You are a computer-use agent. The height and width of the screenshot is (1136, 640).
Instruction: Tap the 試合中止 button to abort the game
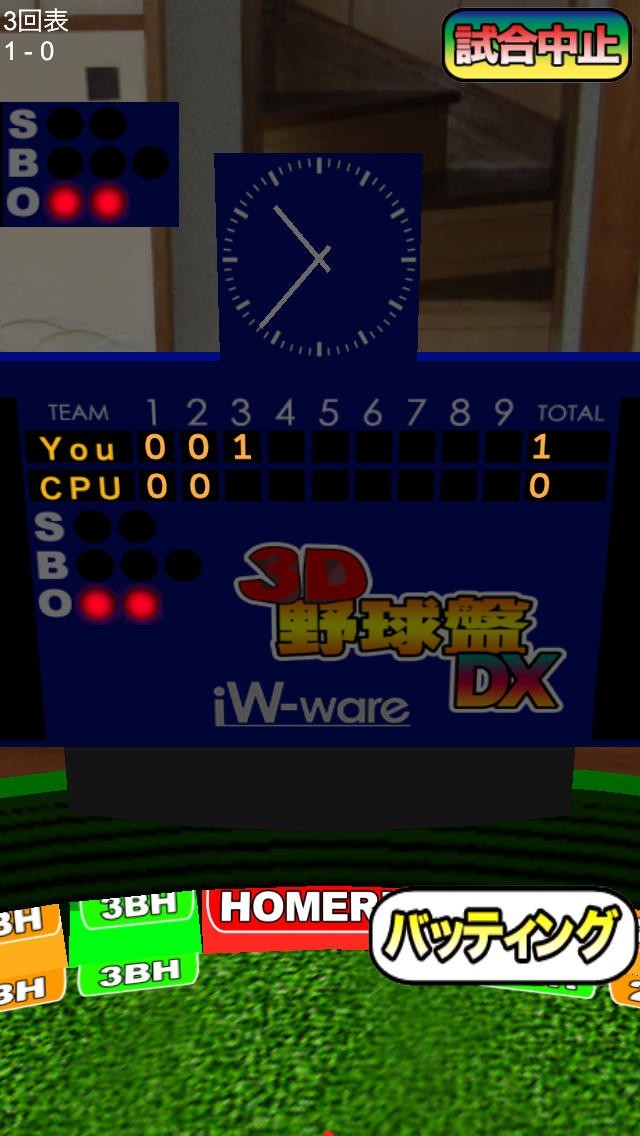coord(537,45)
